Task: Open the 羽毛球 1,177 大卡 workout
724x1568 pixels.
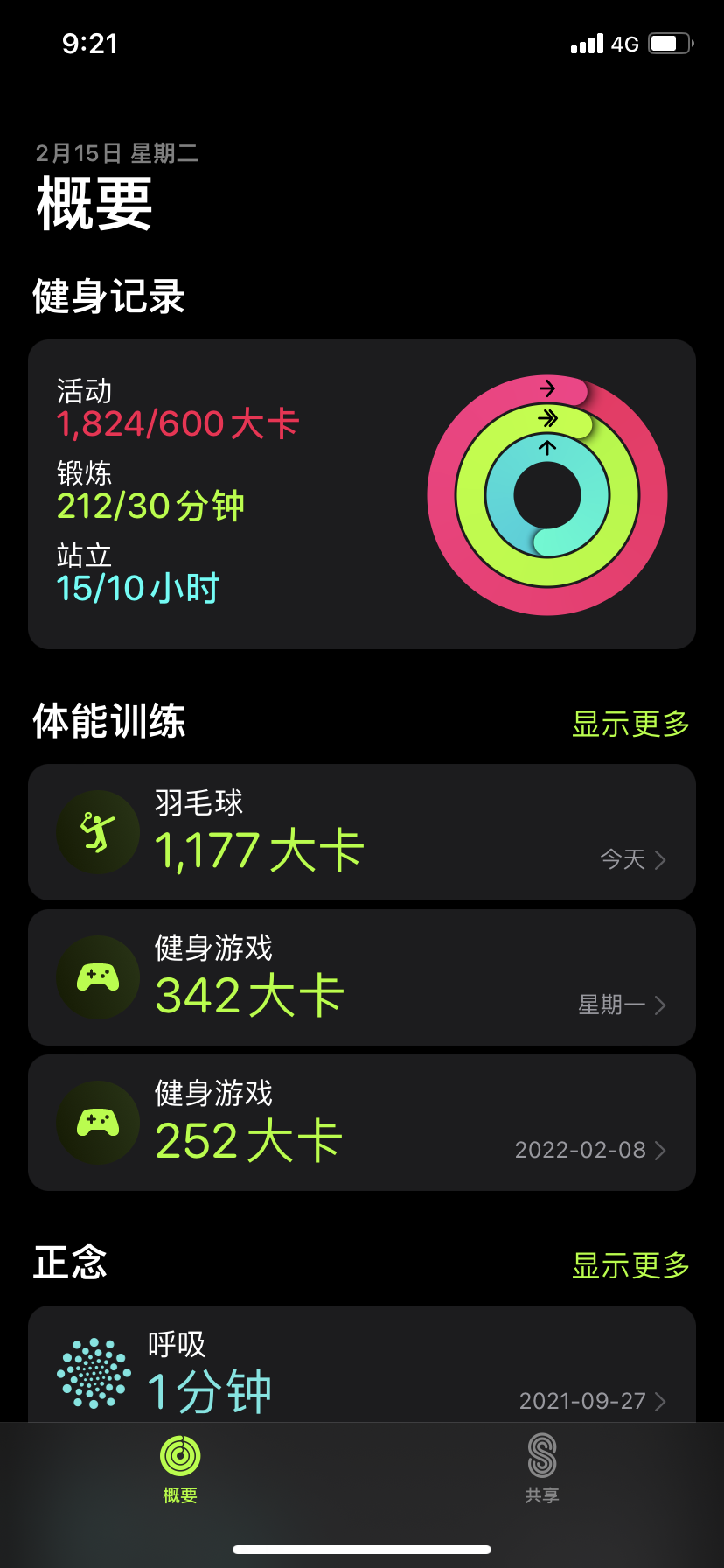Action: coord(362,832)
